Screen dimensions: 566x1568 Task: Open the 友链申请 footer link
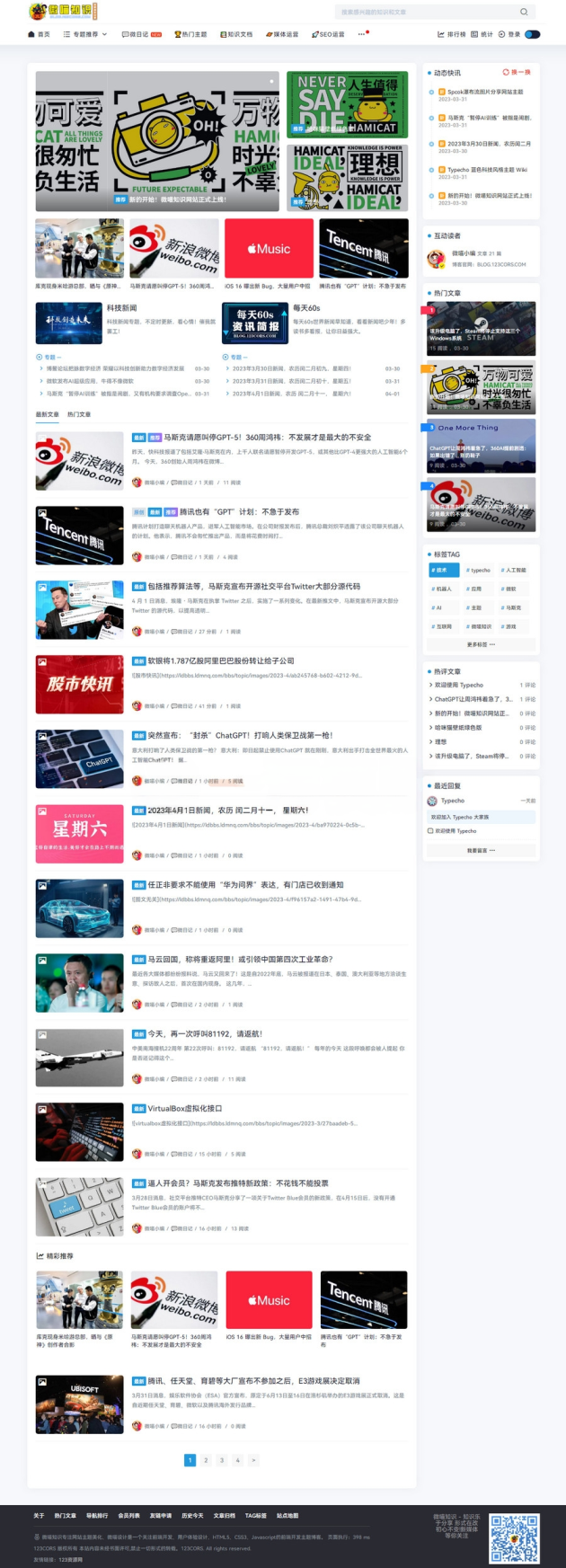click(161, 1516)
